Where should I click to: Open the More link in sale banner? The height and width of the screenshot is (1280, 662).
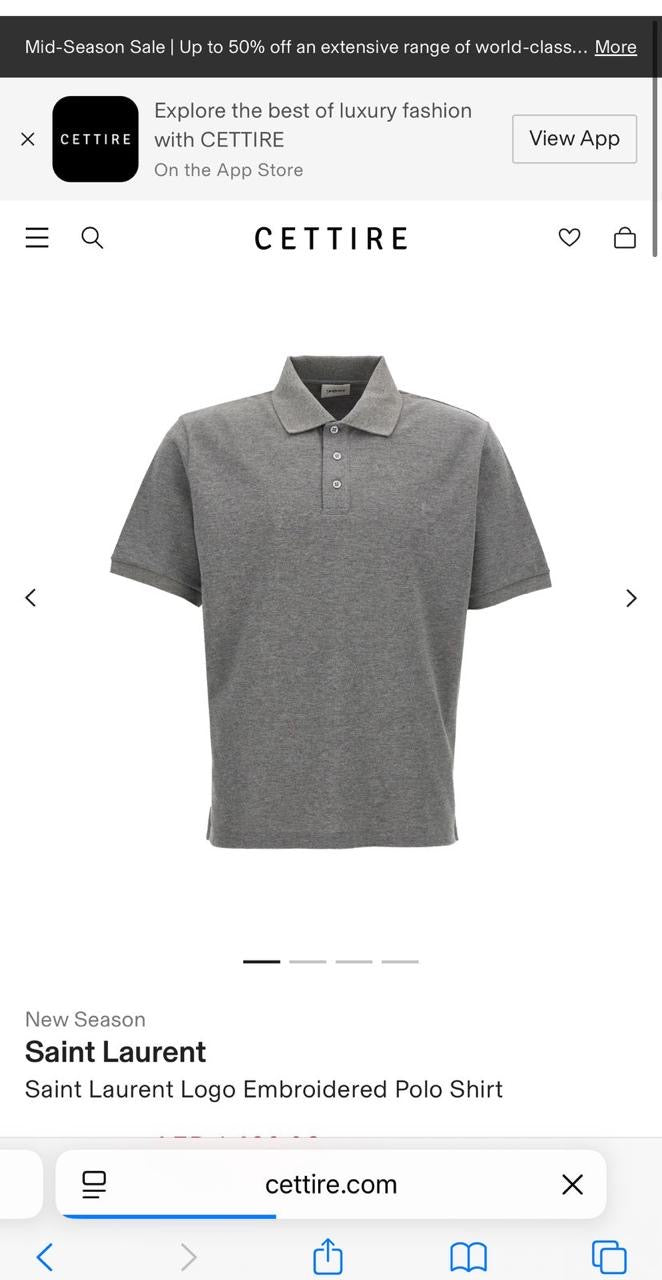click(615, 47)
